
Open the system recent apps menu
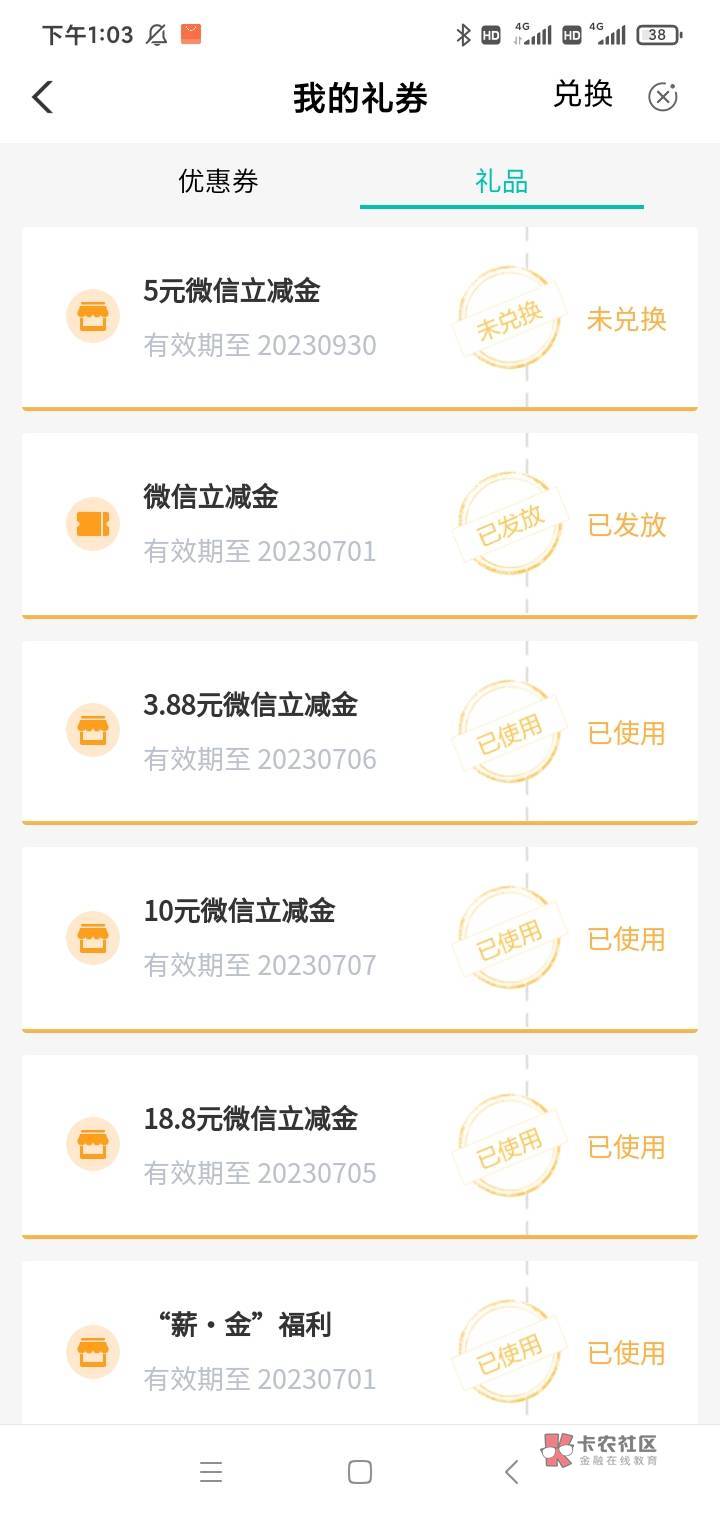210,1472
